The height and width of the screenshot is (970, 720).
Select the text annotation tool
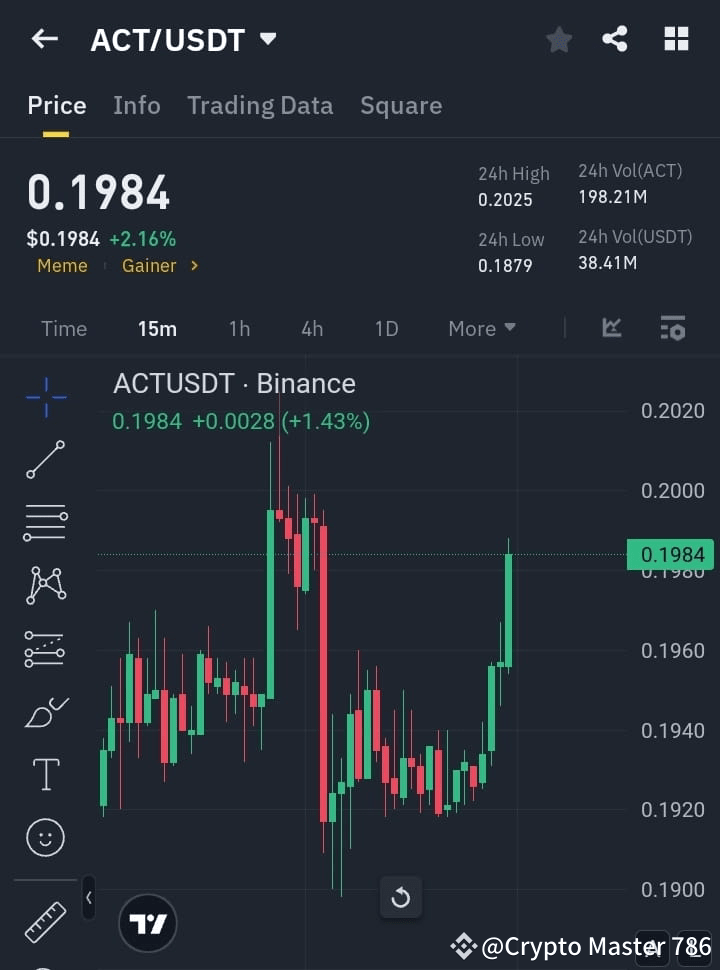pyautogui.click(x=45, y=773)
